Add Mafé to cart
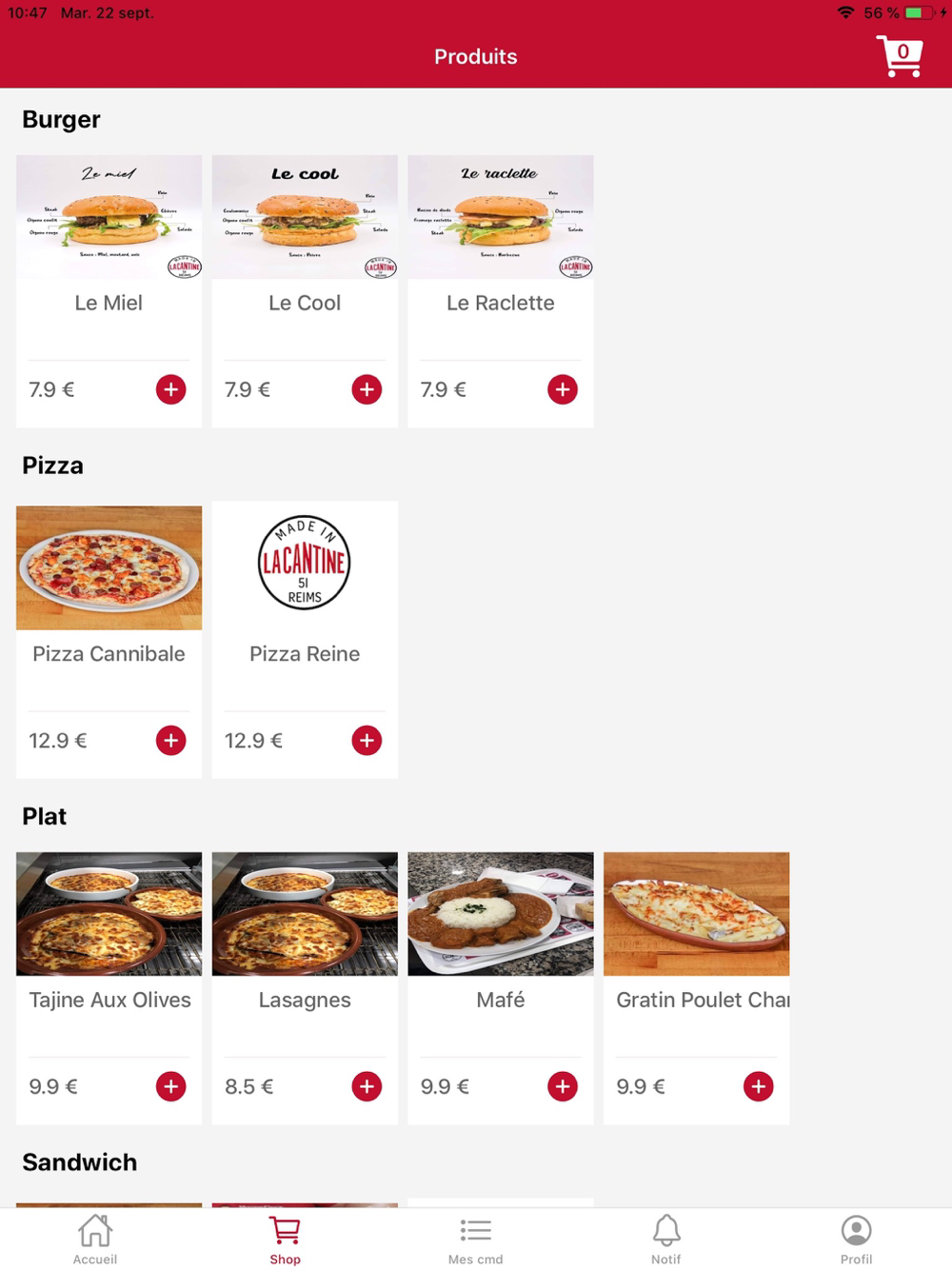Screen dimensions: 952x1270 click(x=563, y=1086)
